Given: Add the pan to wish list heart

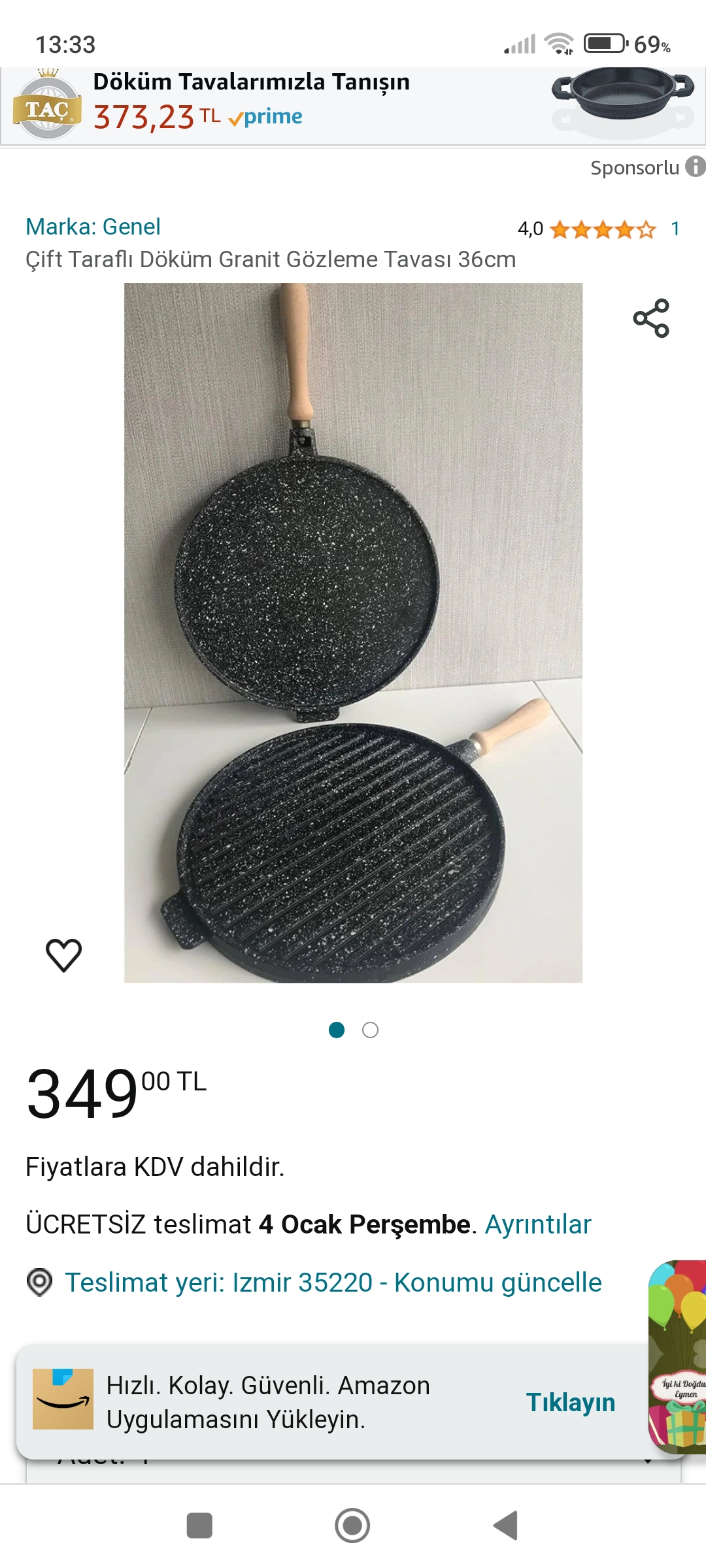Looking at the screenshot, I should [x=63, y=955].
